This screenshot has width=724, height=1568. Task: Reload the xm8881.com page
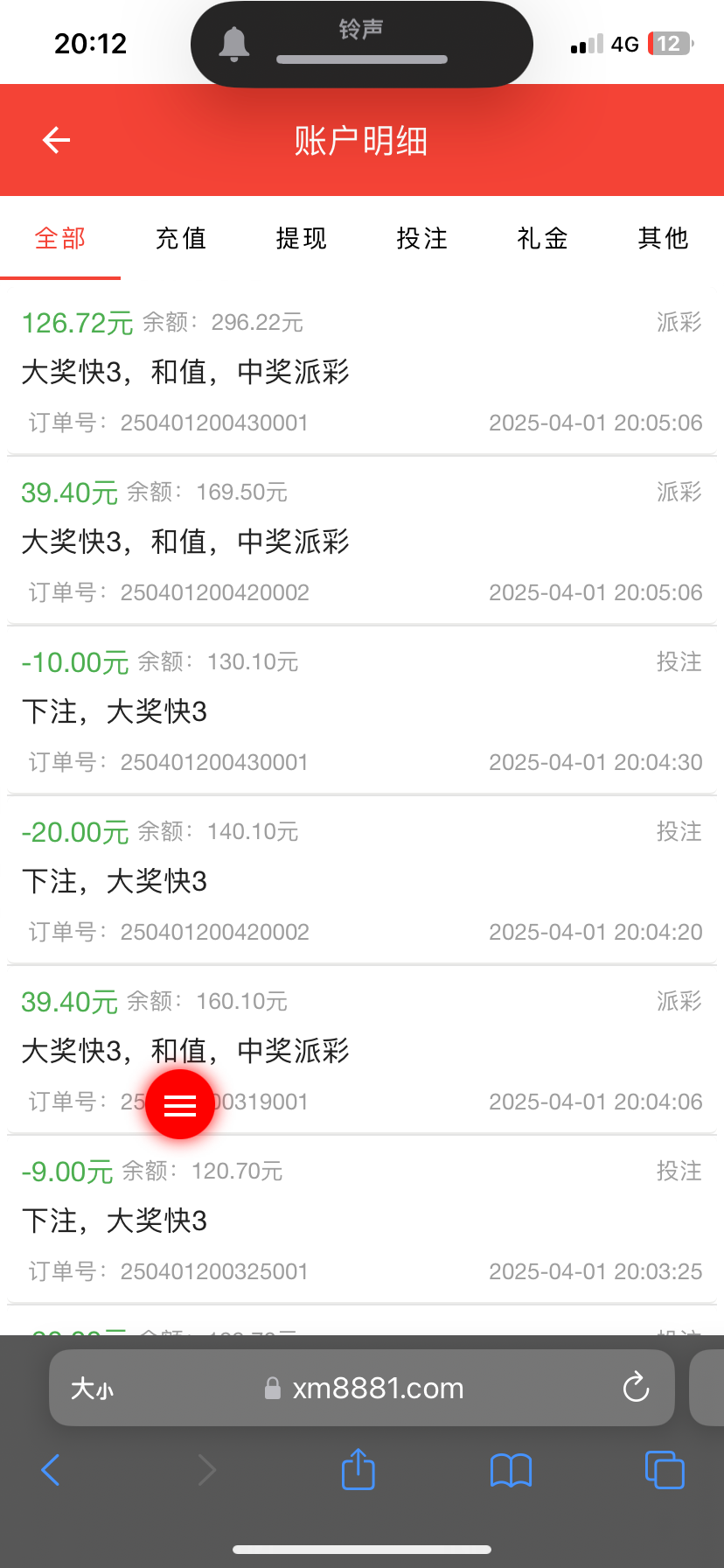coord(636,1387)
